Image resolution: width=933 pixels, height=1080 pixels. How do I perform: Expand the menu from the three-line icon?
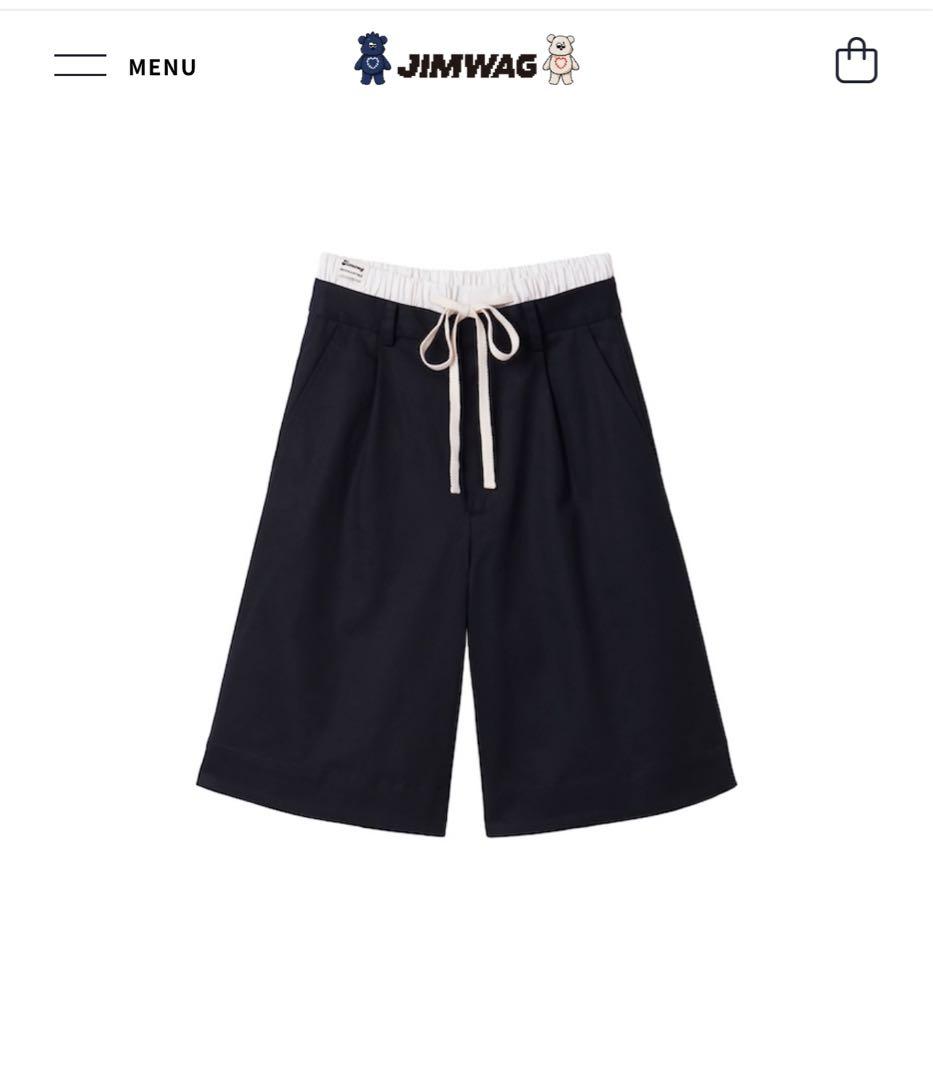click(78, 65)
